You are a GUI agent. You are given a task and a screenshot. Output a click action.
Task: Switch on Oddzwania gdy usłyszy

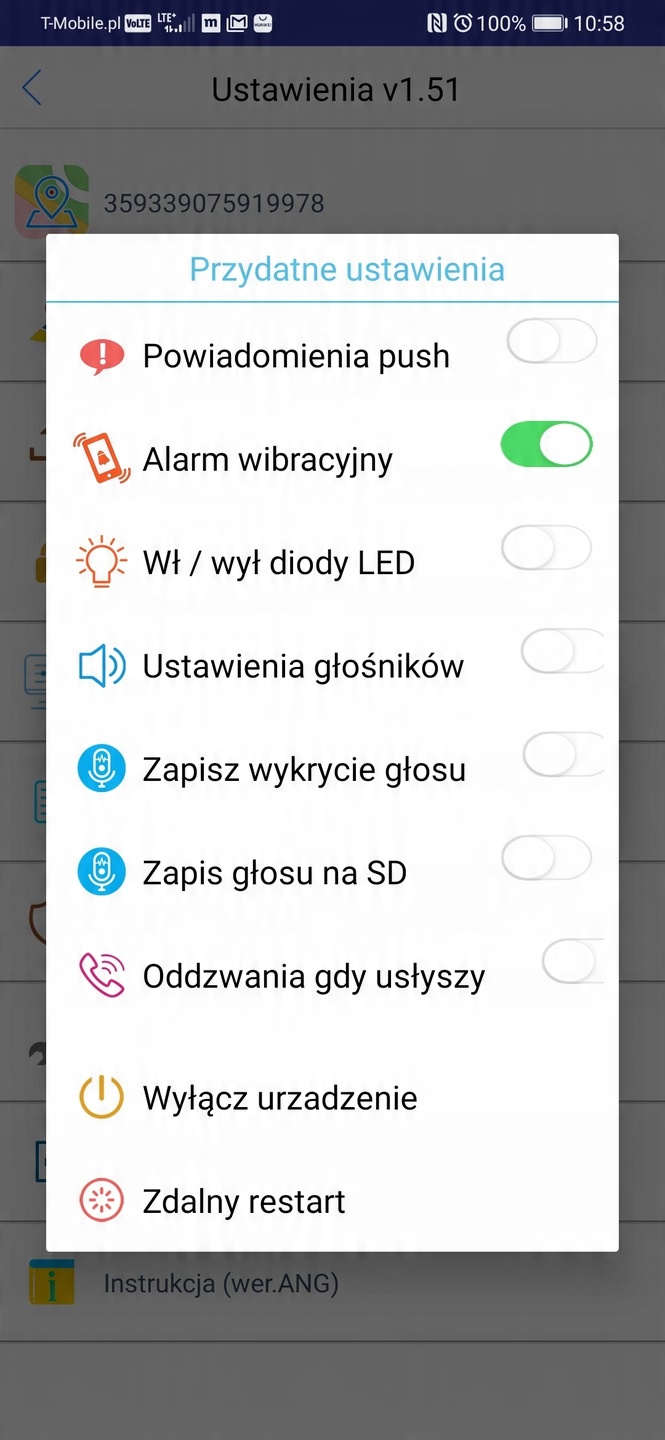[x=572, y=962]
